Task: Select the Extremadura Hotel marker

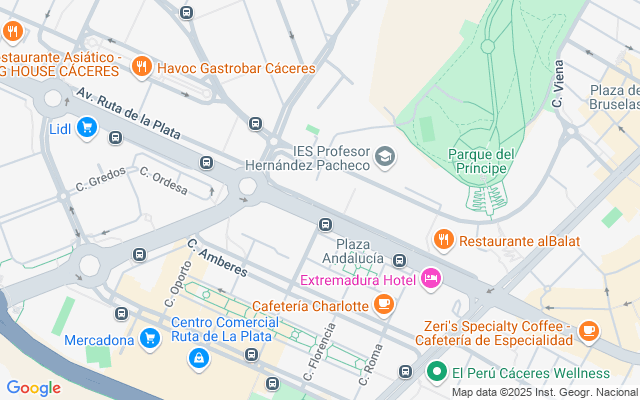Action: (x=431, y=280)
